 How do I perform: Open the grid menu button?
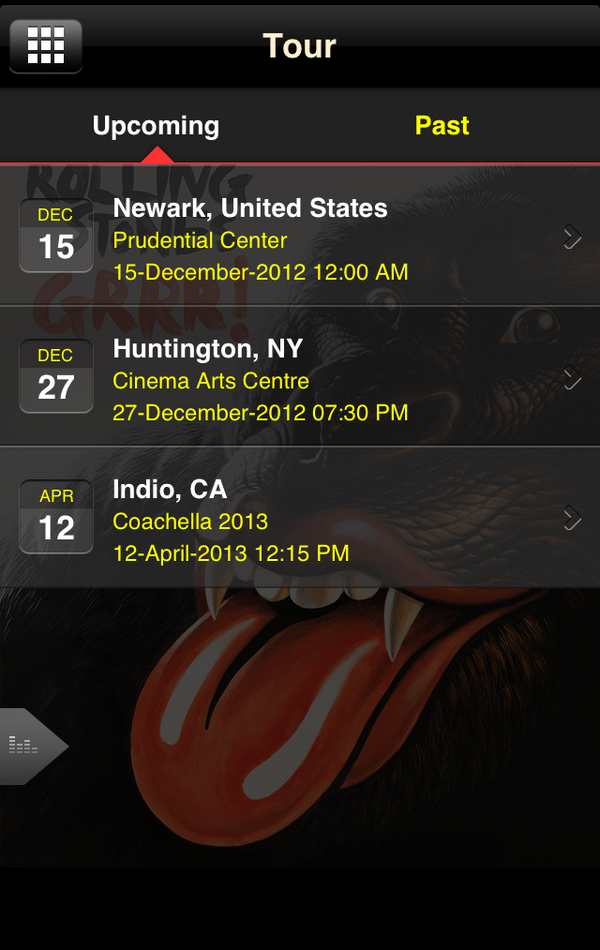tap(46, 46)
